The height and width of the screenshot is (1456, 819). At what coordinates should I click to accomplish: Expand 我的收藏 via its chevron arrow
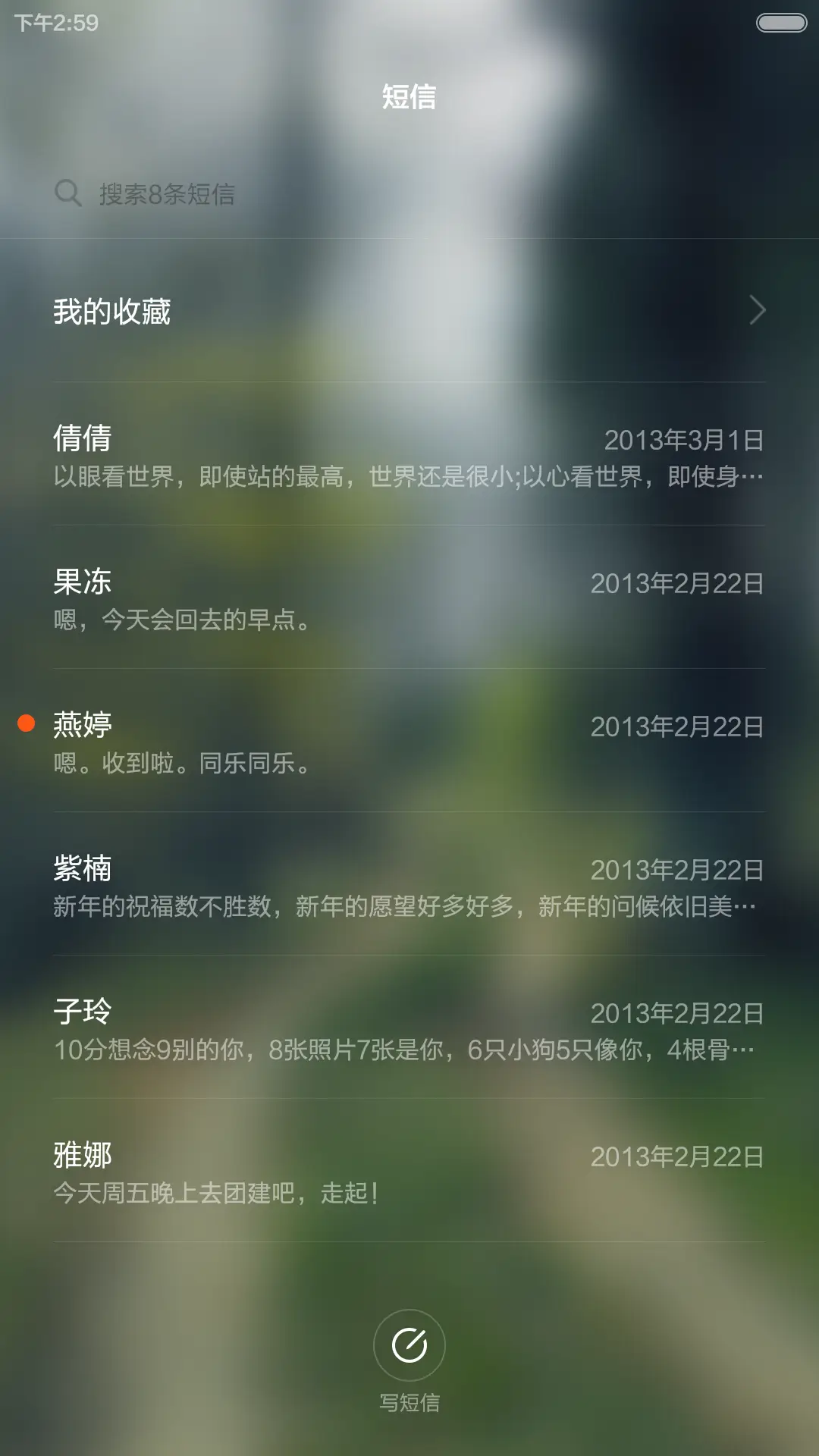756,311
